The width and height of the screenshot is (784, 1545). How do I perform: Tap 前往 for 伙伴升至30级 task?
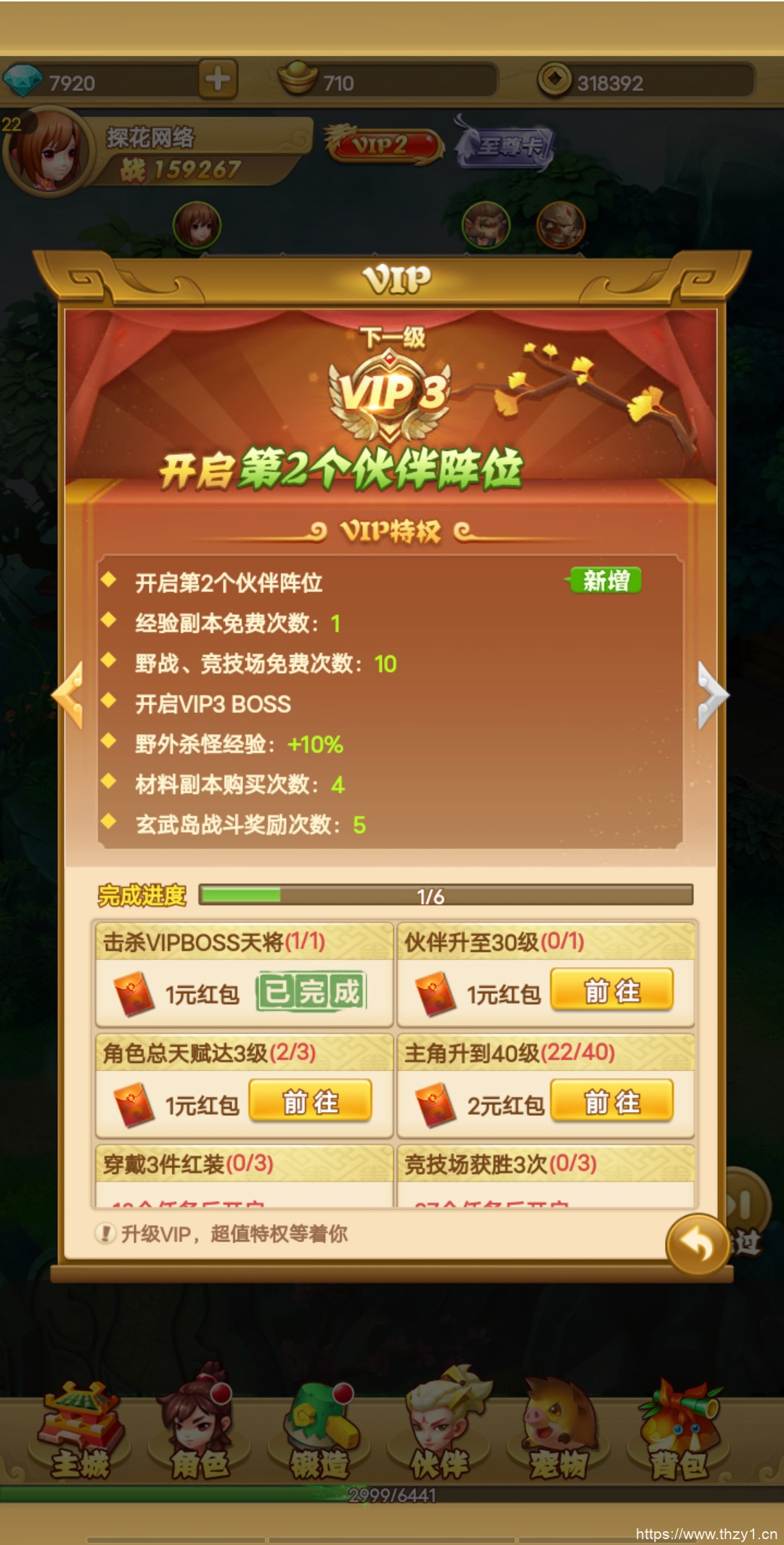(x=612, y=990)
